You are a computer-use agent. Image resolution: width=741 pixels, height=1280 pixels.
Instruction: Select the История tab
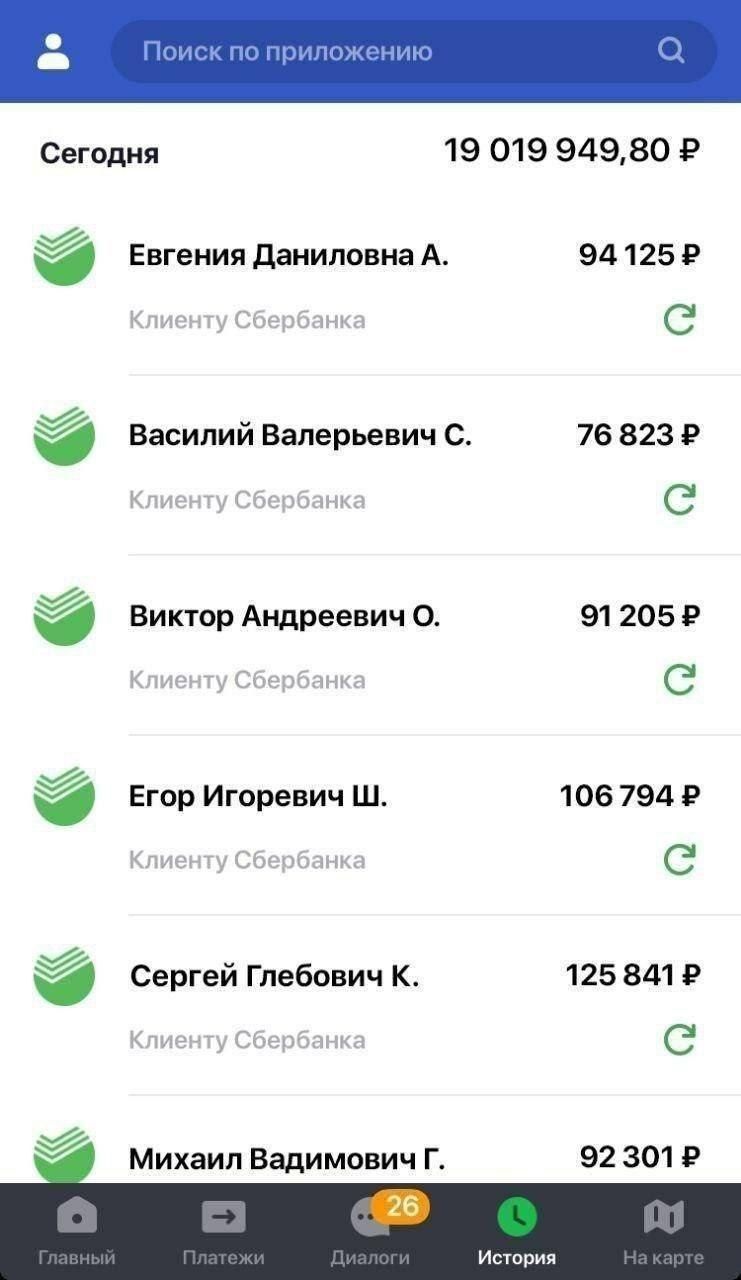(516, 1232)
